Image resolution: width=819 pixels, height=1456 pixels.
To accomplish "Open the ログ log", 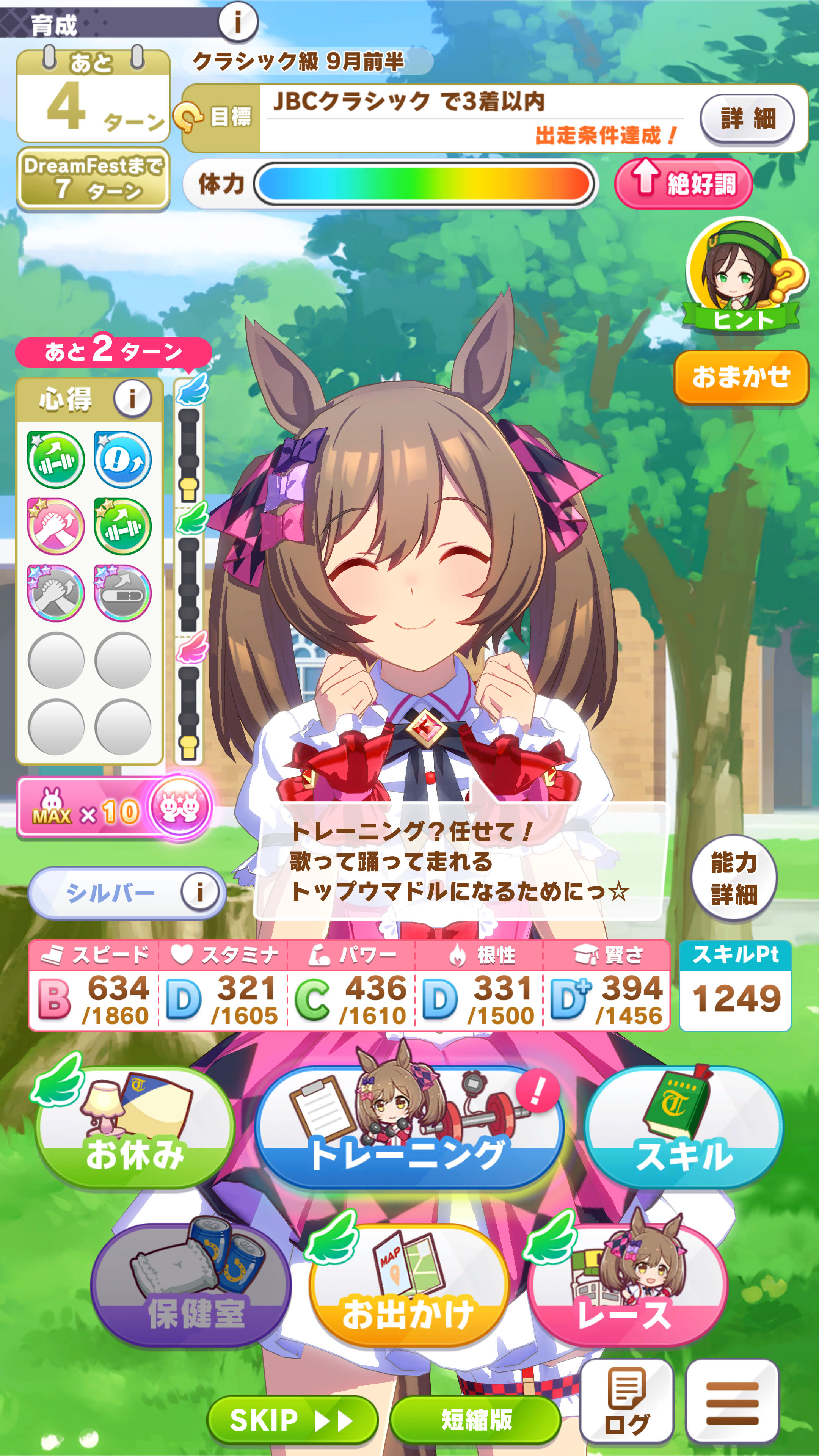I will pyautogui.click(x=627, y=1401).
